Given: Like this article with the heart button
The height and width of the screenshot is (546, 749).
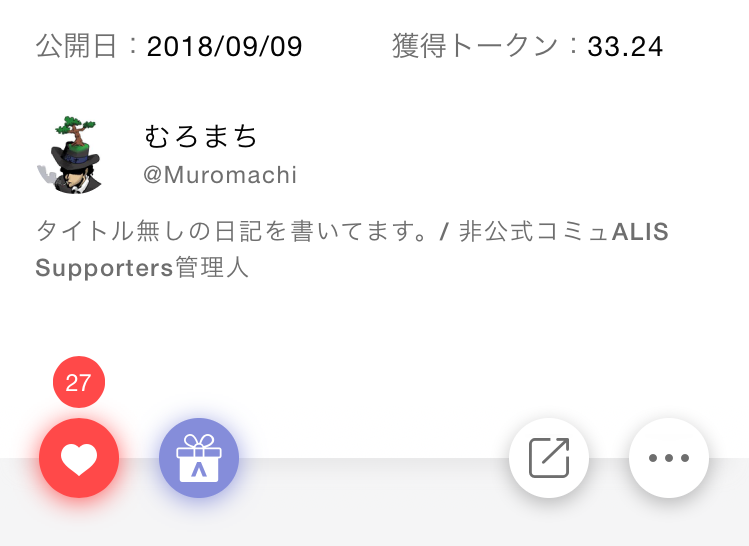Looking at the screenshot, I should (x=79, y=458).
